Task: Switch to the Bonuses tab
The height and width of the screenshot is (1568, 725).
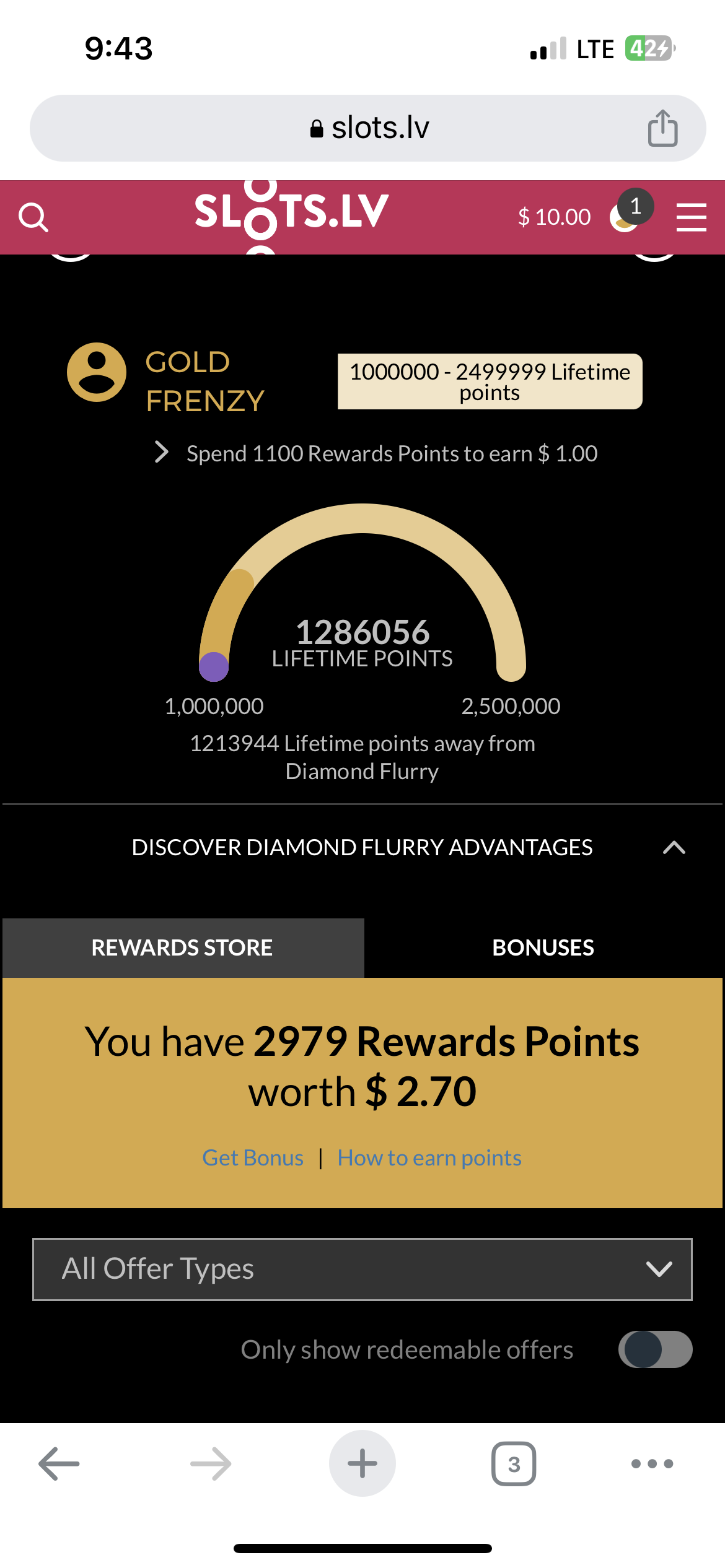Action: (x=543, y=947)
